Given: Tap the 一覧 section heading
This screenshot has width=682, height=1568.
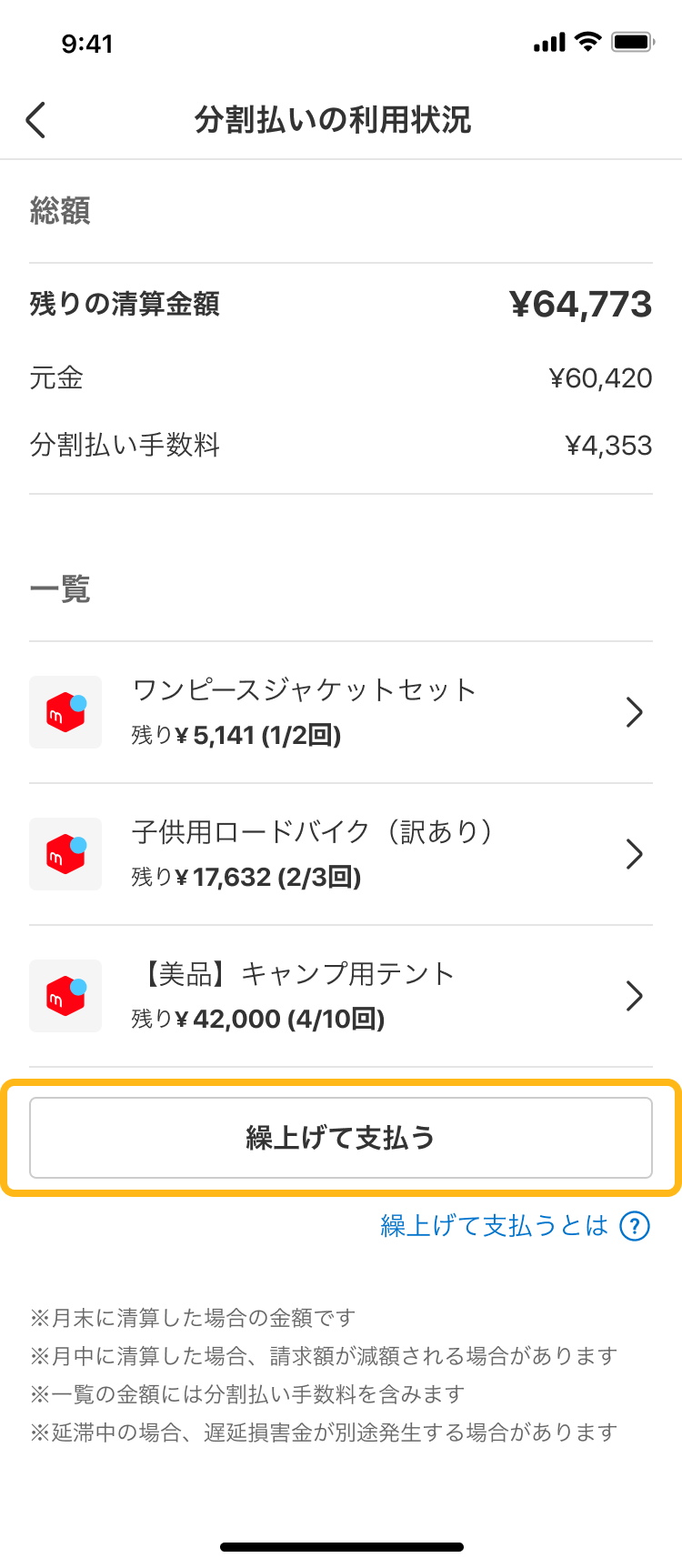Looking at the screenshot, I should click(59, 589).
